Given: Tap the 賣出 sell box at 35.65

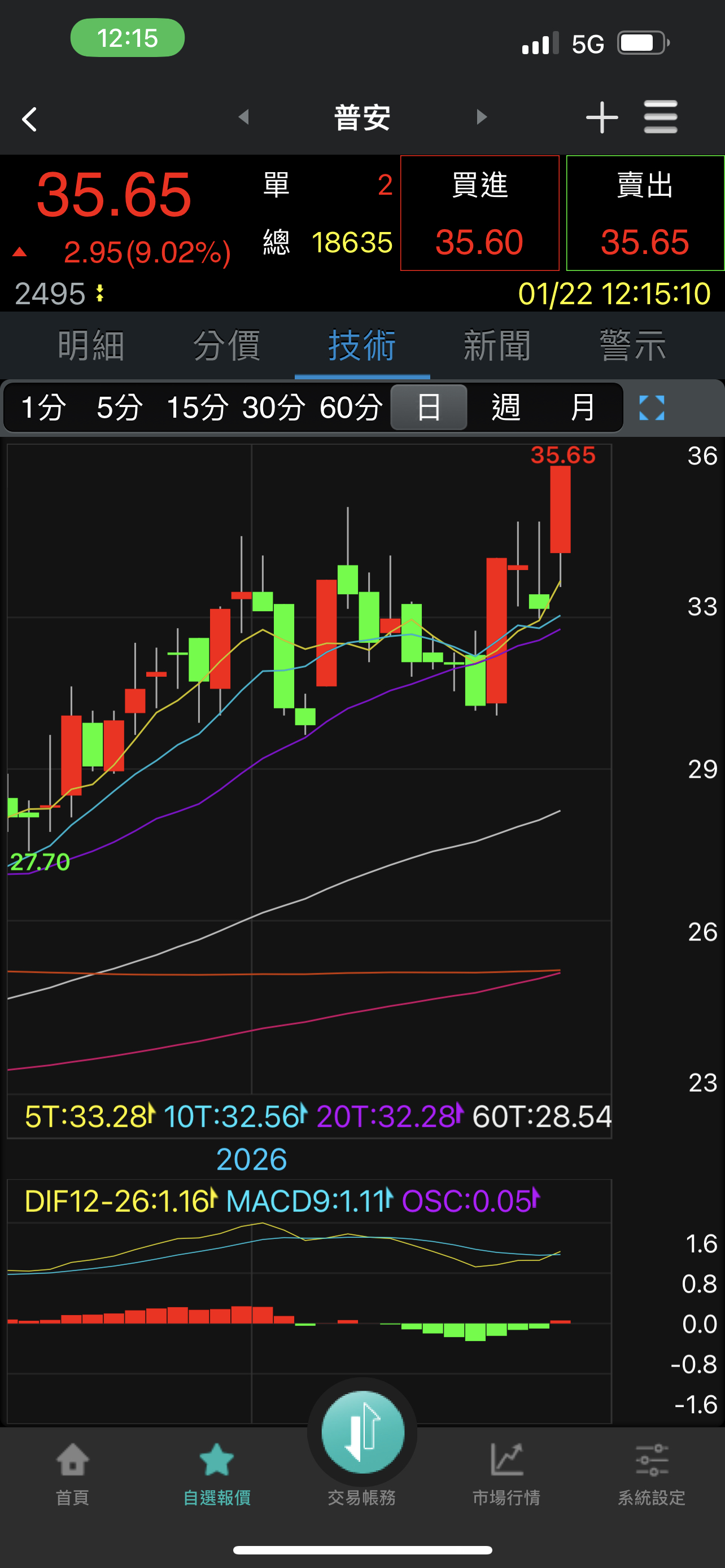Looking at the screenshot, I should coord(645,213).
